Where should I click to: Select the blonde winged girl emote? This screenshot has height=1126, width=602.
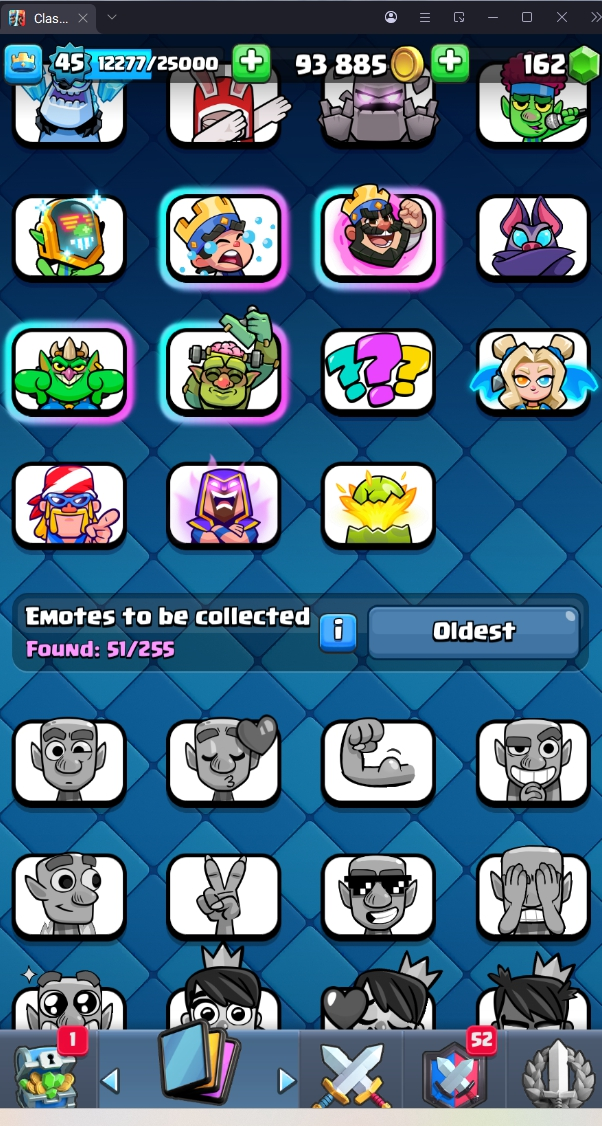533,371
